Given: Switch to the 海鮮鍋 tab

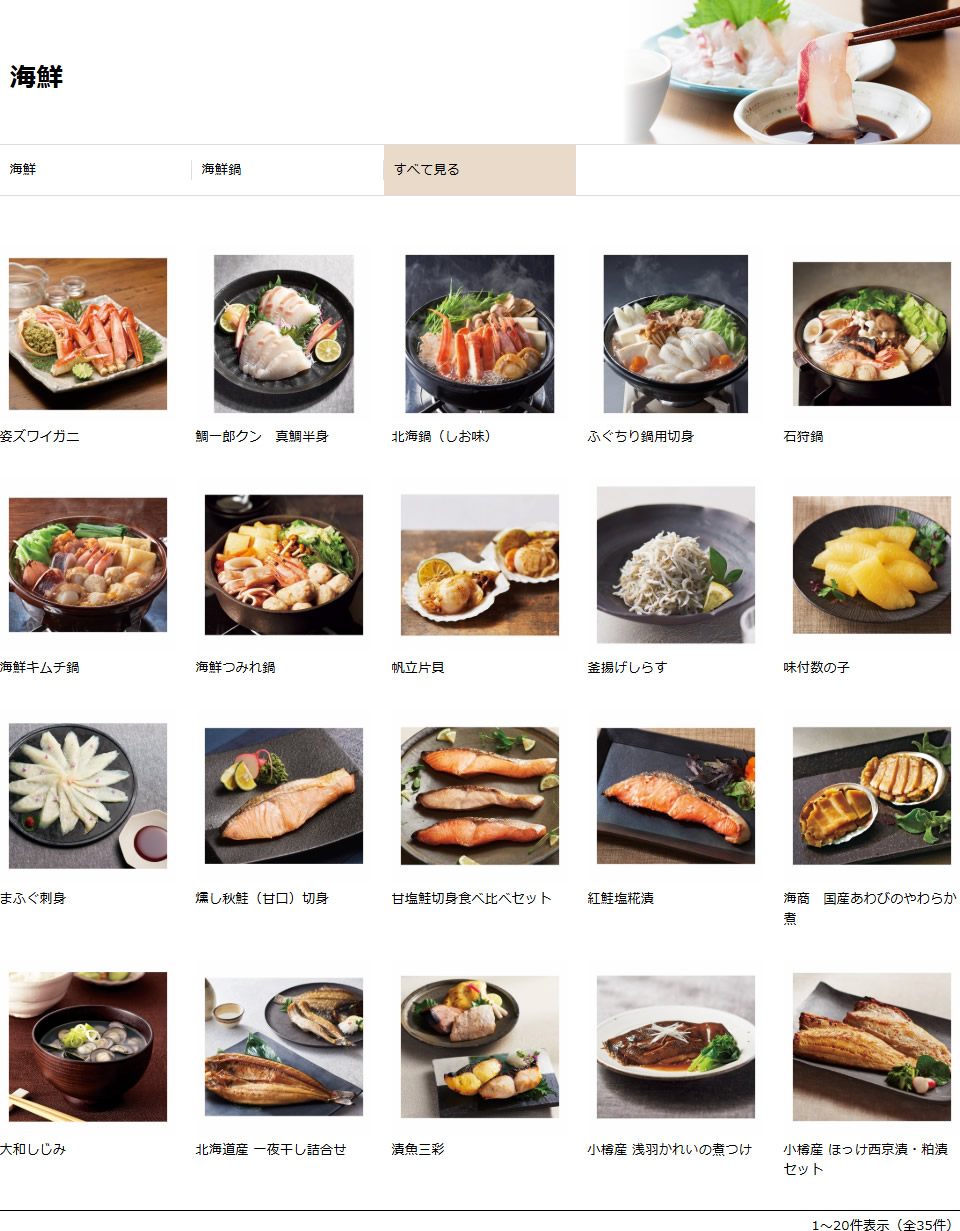Looking at the screenshot, I should point(222,170).
